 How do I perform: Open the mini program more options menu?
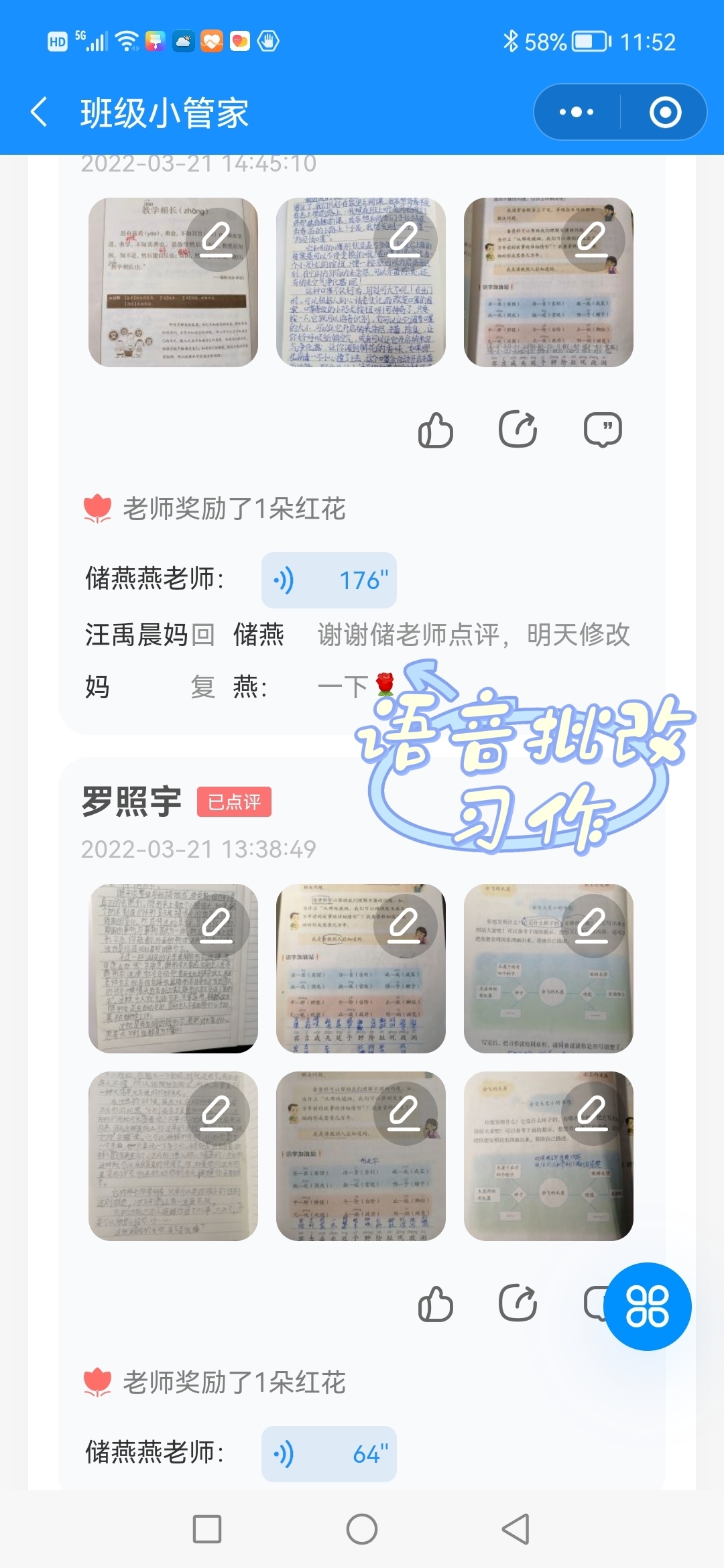[x=577, y=112]
